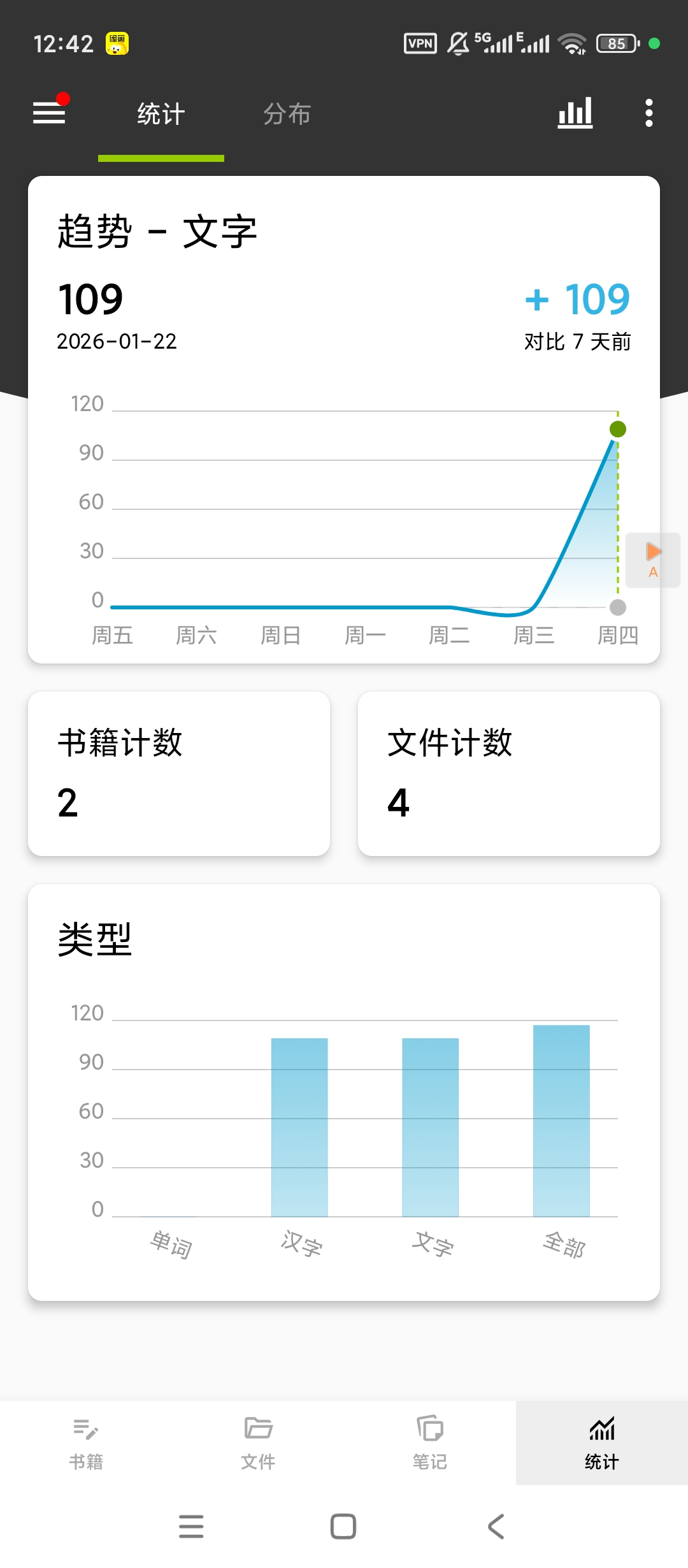Open the three-dot overflow menu
Viewport: 688px width, 1568px height.
[x=649, y=112]
